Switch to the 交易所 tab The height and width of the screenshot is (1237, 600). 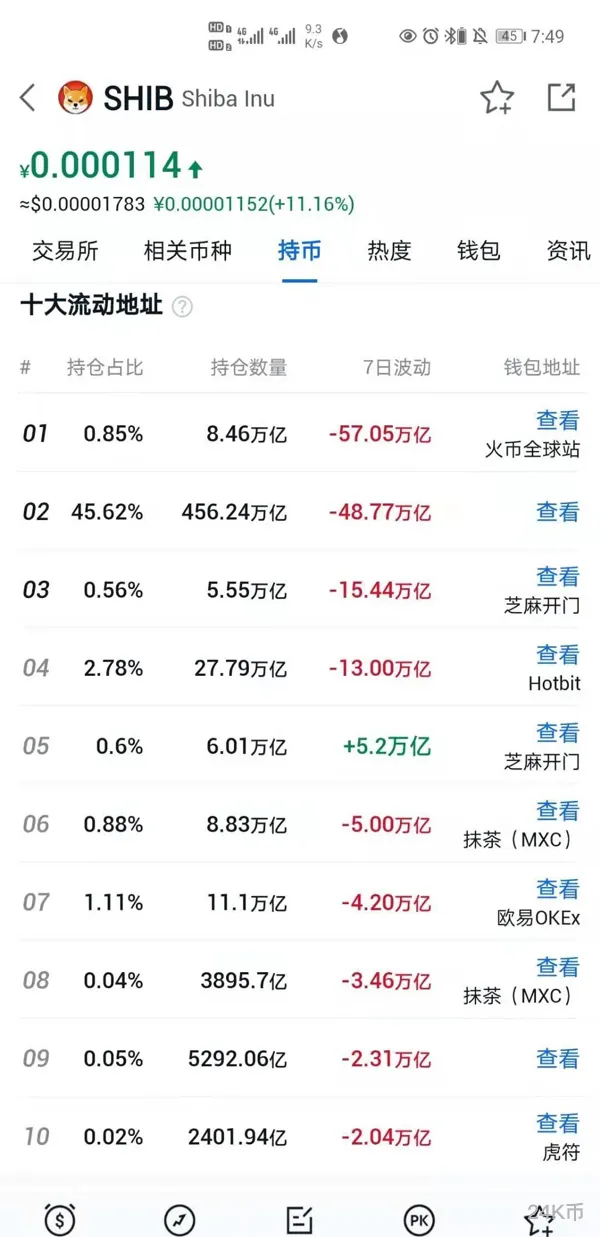pyautogui.click(x=65, y=251)
